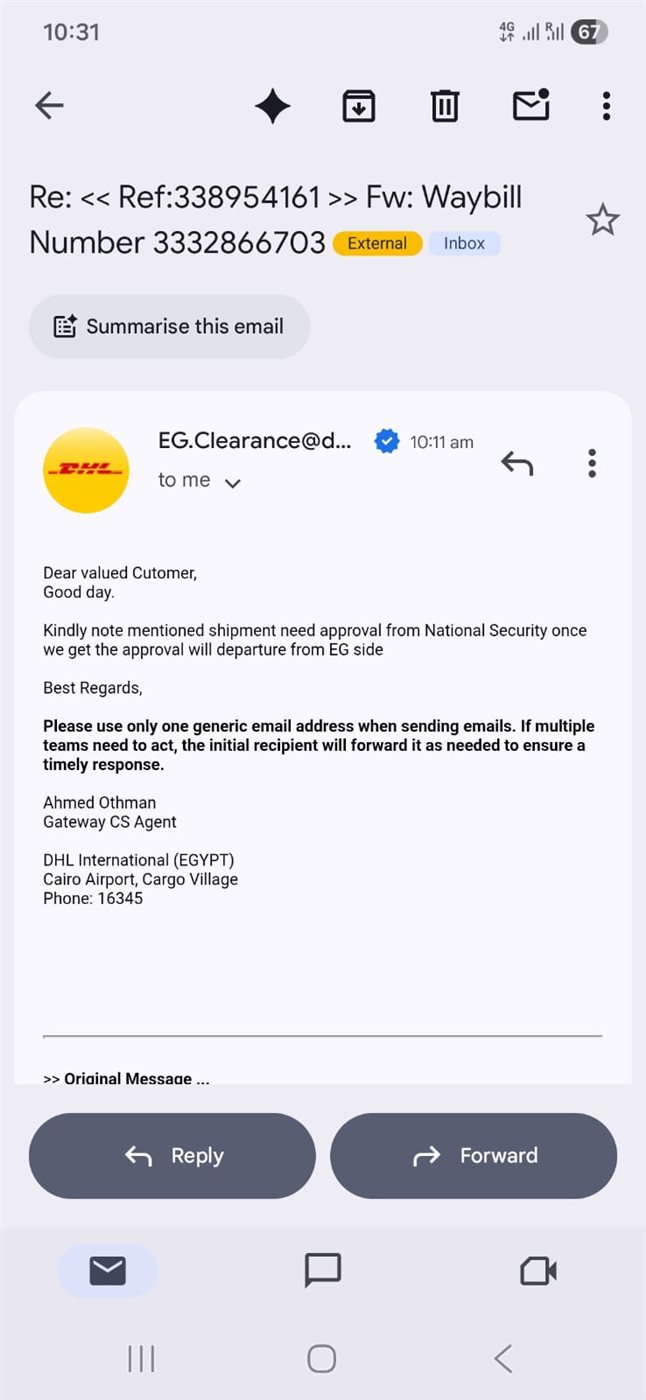Open message options beside the reply arrow
The image size is (646, 1400).
click(x=592, y=464)
